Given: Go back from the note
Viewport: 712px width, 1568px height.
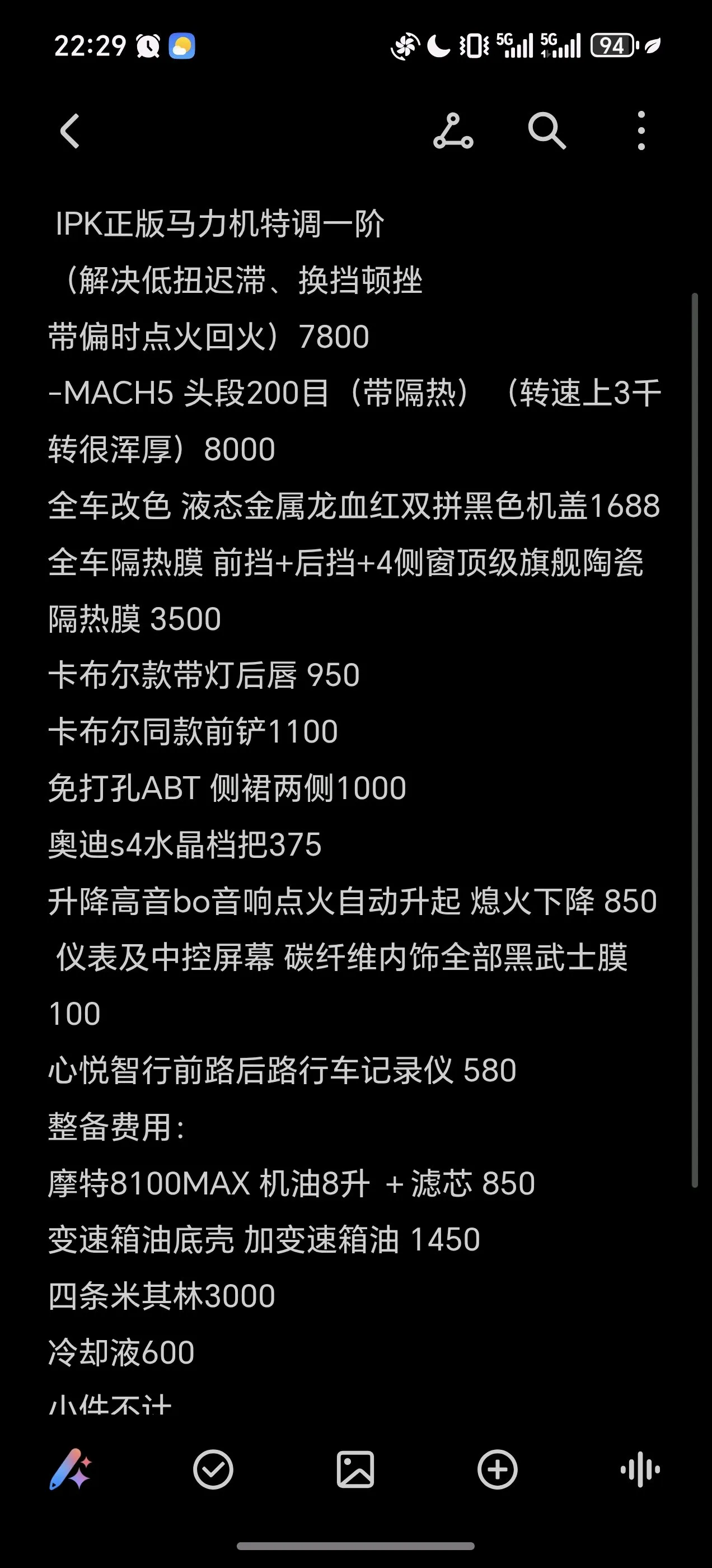Looking at the screenshot, I should (70, 131).
